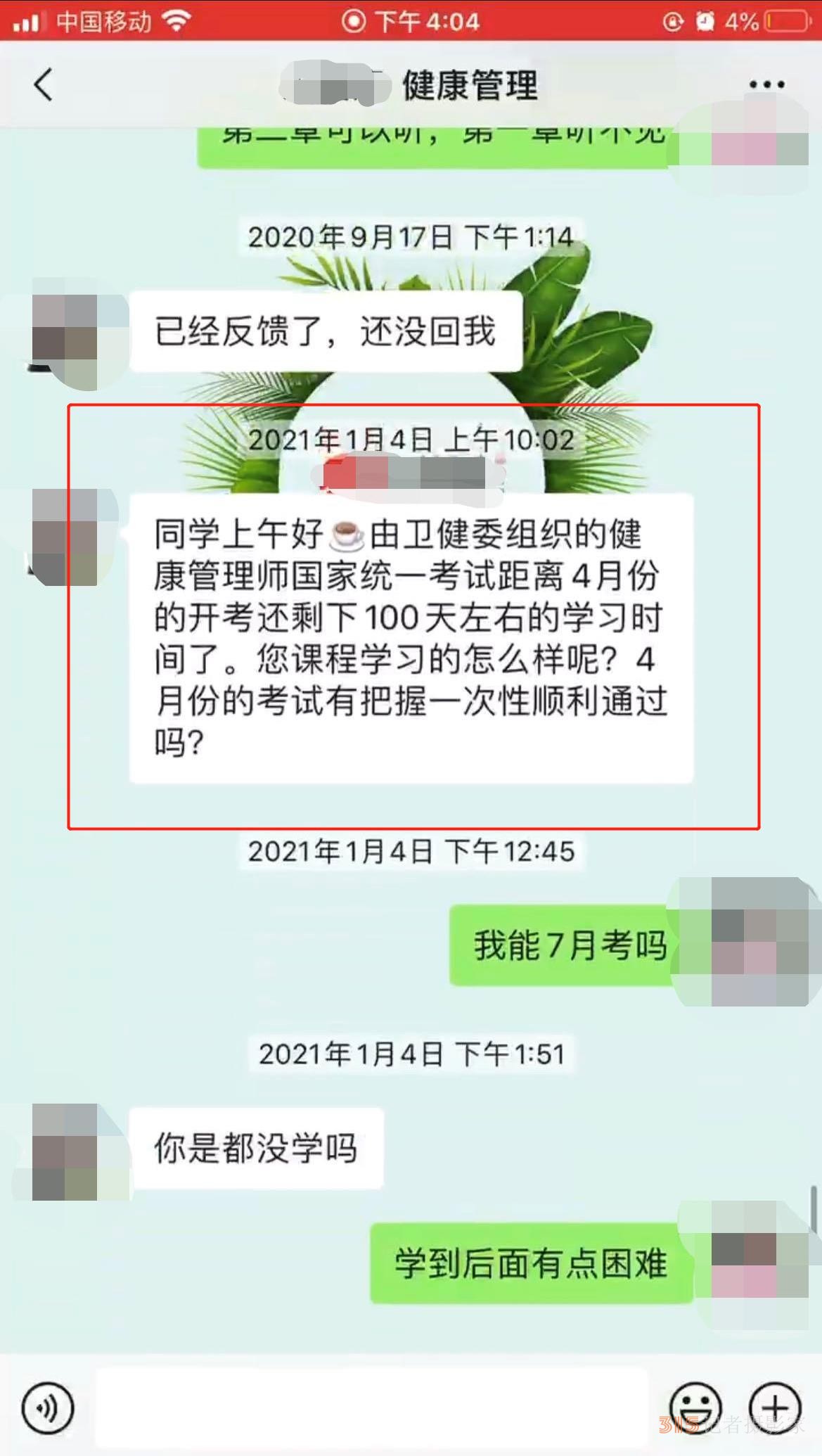
Task: Go back from the 健康管理 chat
Action: click(44, 85)
